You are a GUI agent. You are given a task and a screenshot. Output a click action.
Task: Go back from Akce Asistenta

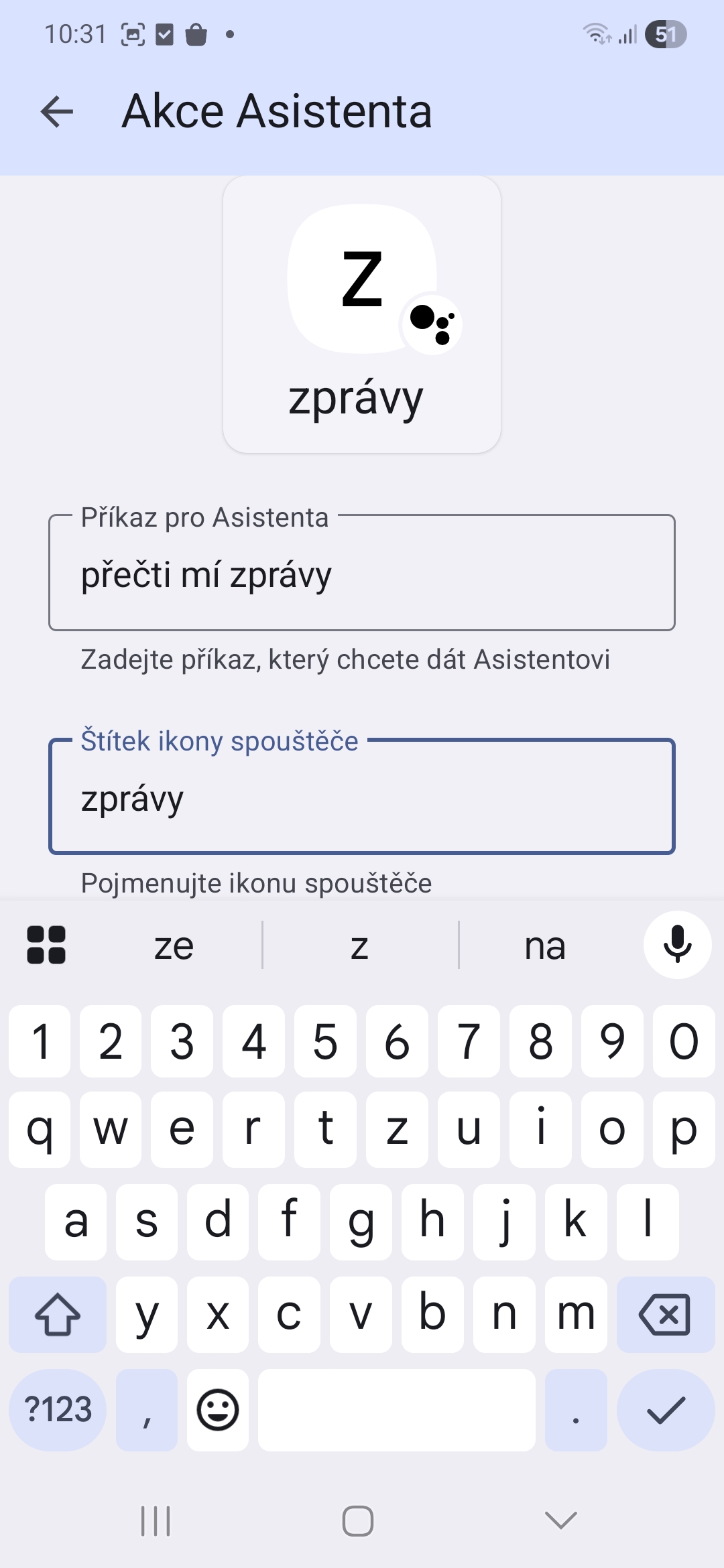57,111
